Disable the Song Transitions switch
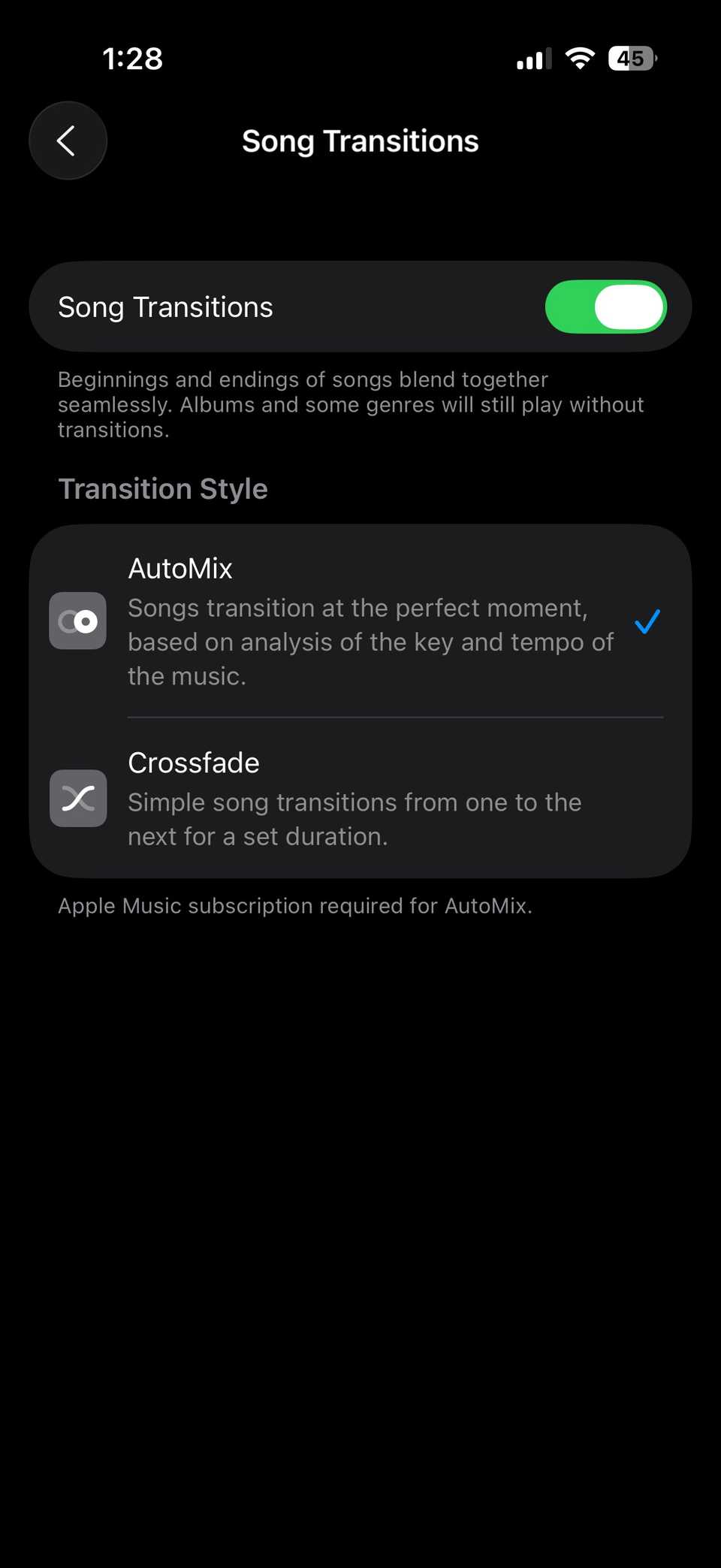 [x=605, y=307]
